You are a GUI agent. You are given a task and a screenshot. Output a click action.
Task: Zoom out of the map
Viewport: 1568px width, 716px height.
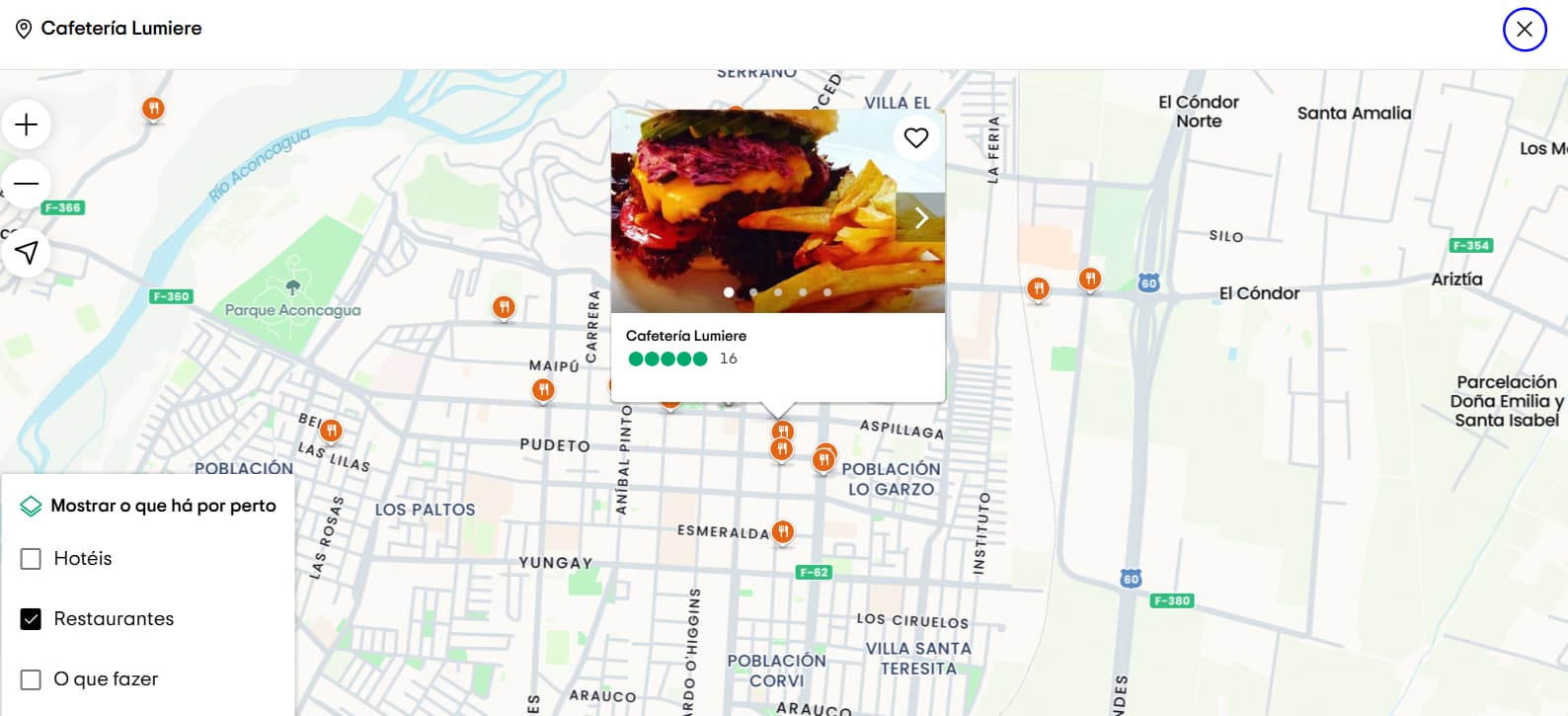pos(27,184)
